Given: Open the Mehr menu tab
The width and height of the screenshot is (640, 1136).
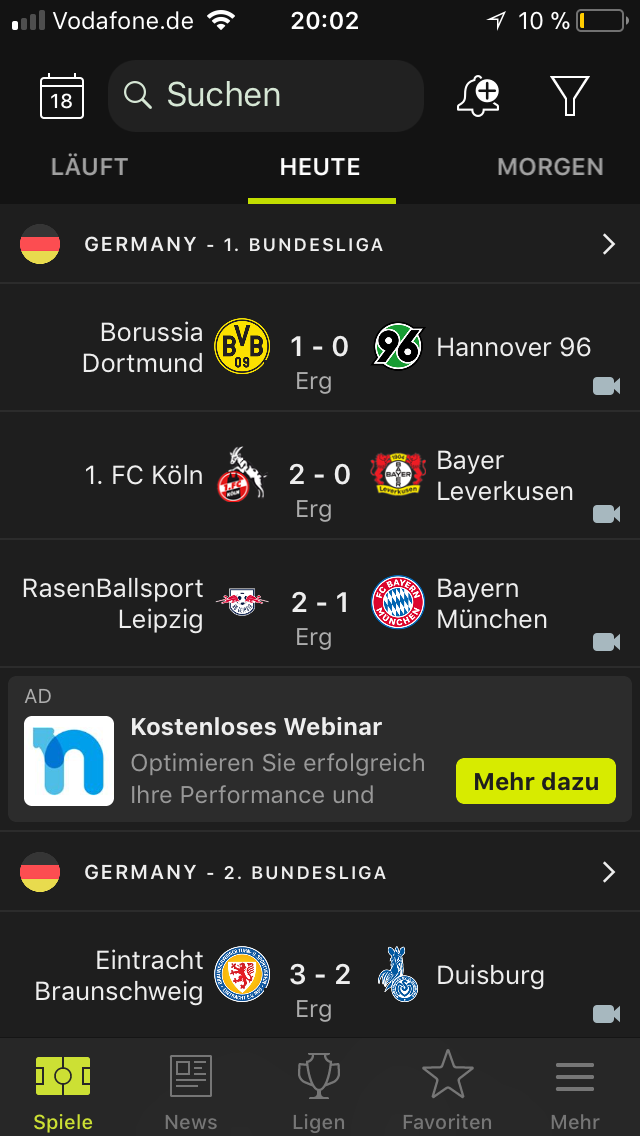Looking at the screenshot, I should pyautogui.click(x=575, y=1092).
